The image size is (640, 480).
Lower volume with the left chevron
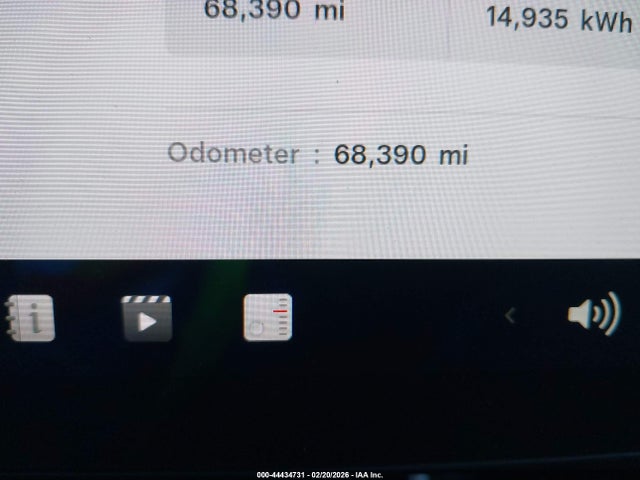[x=510, y=316]
